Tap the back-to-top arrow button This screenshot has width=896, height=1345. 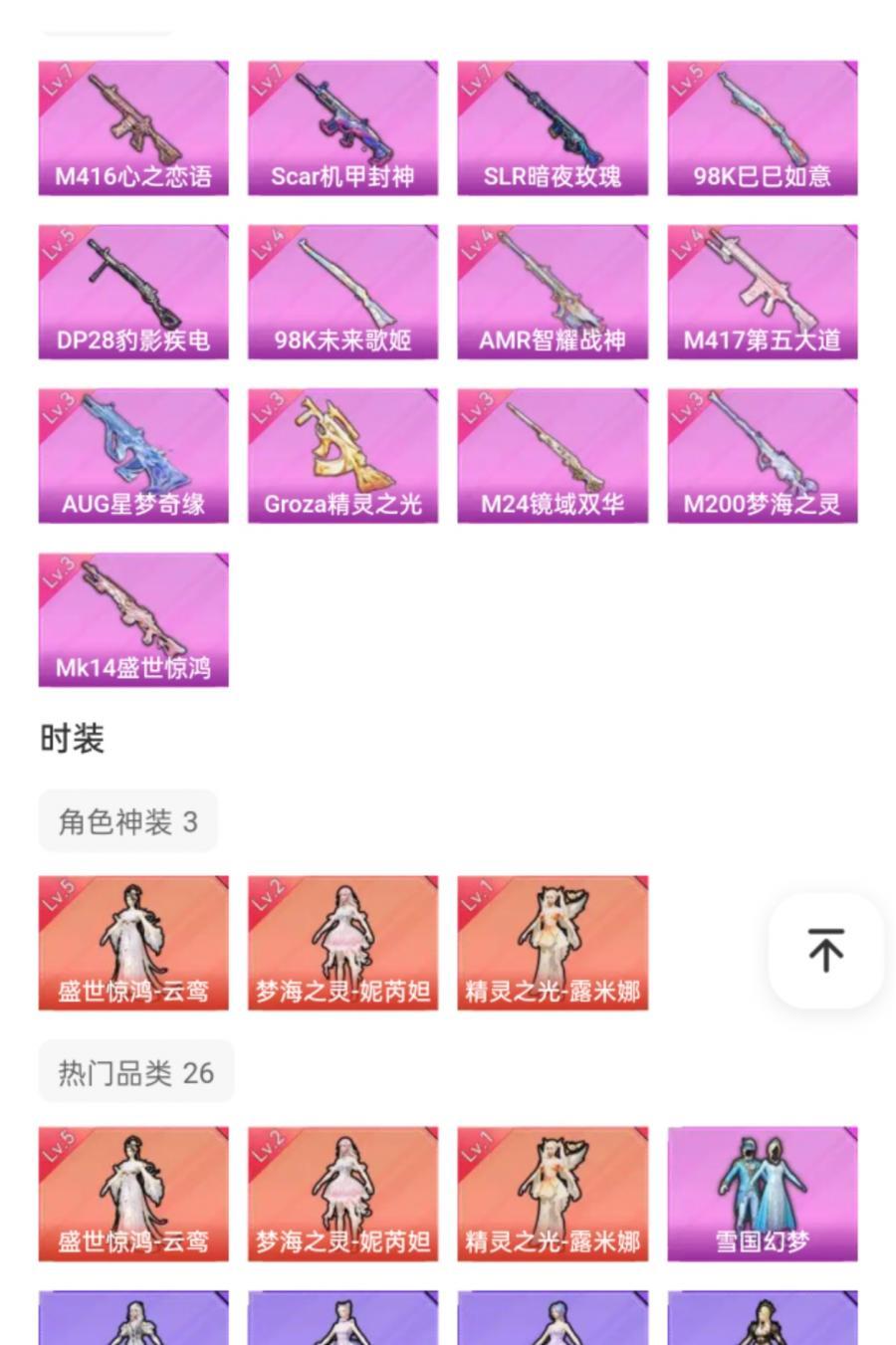coord(825,951)
